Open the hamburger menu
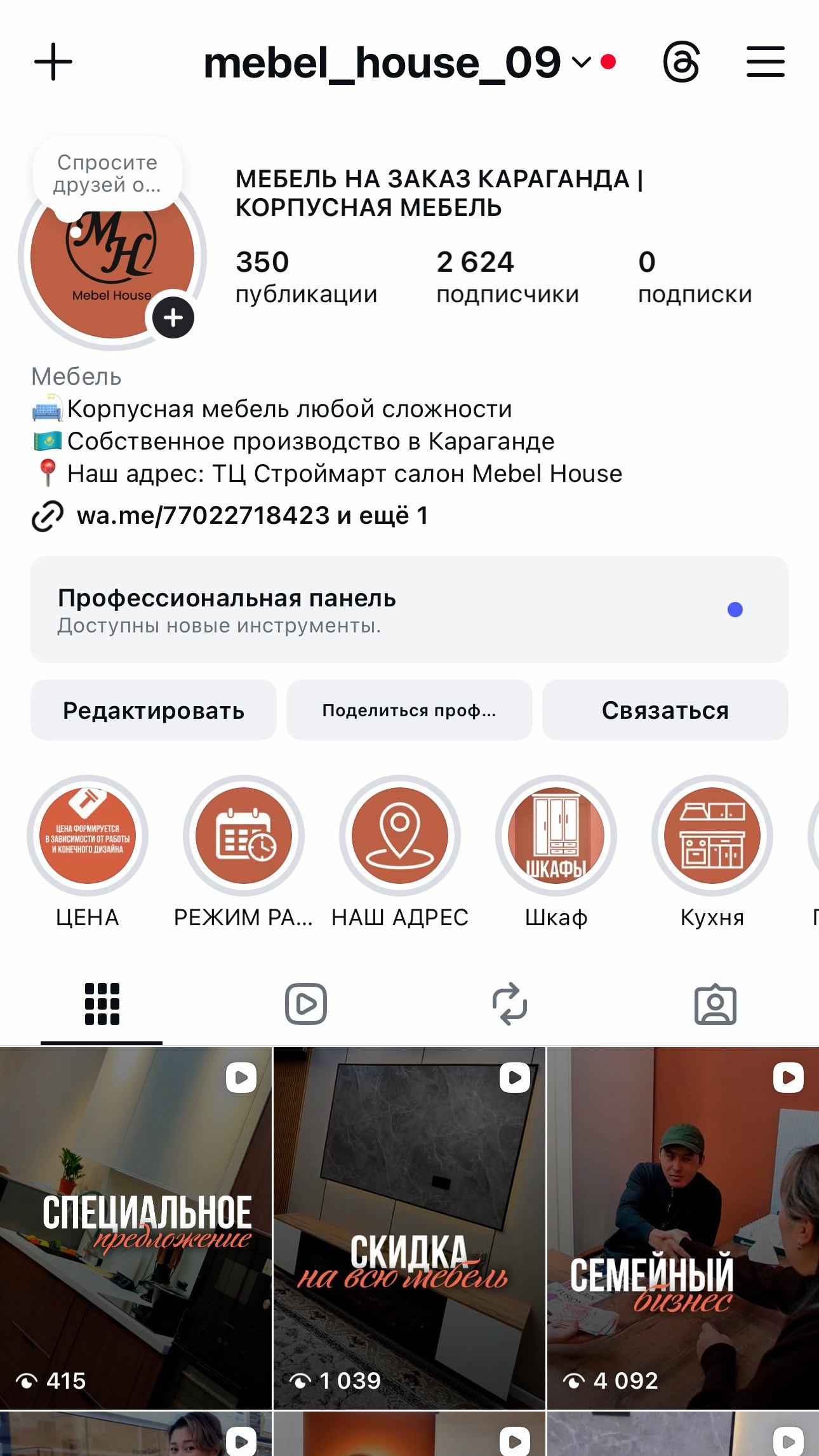Viewport: 819px width, 1456px height. [x=765, y=62]
